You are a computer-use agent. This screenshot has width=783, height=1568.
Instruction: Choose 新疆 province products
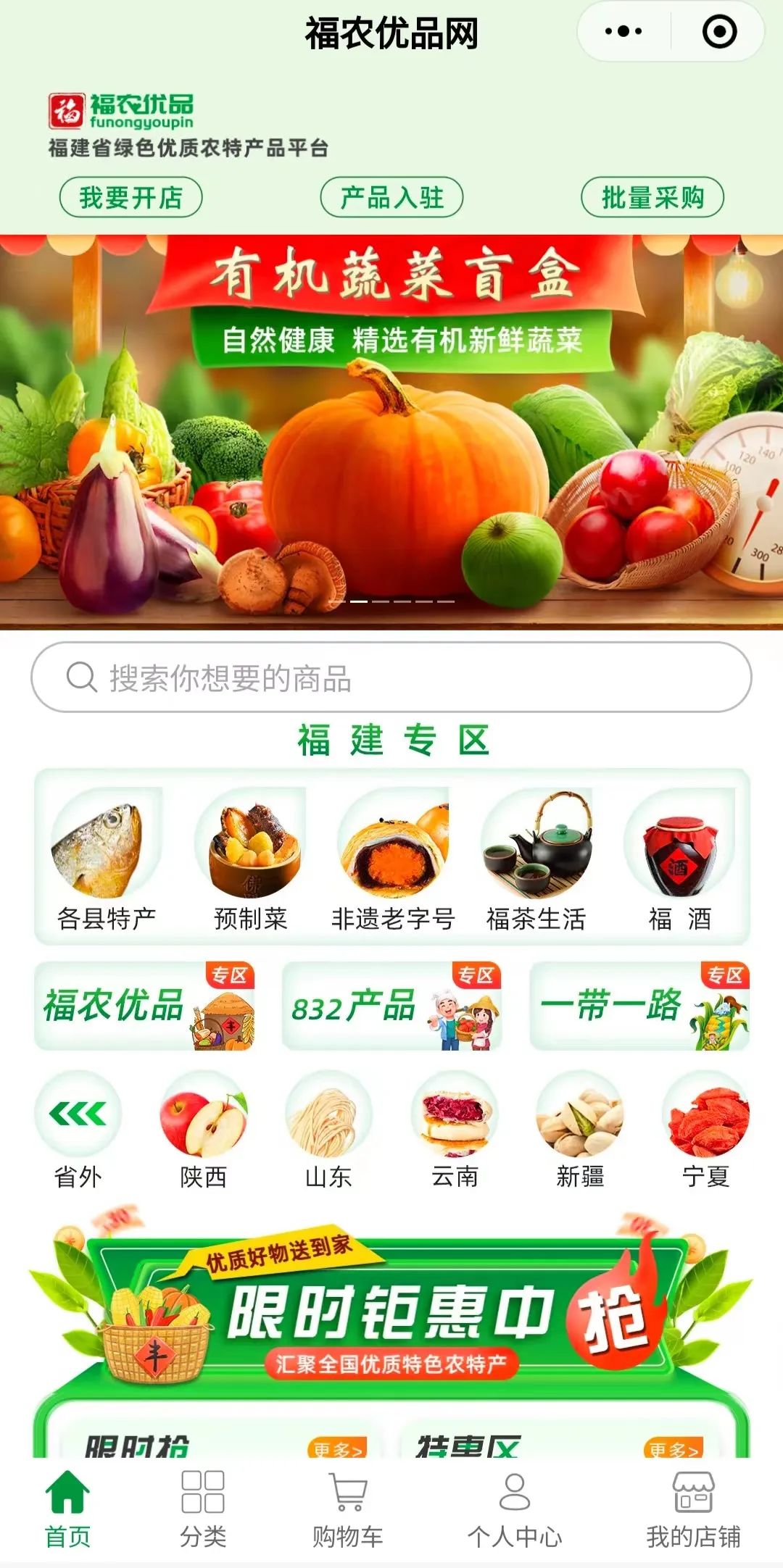580,1130
